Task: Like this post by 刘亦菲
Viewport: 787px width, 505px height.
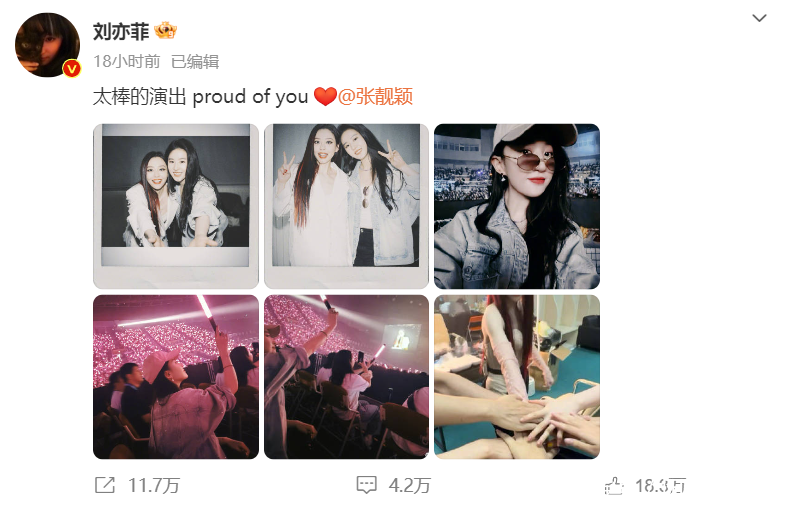Action: pyautogui.click(x=646, y=486)
